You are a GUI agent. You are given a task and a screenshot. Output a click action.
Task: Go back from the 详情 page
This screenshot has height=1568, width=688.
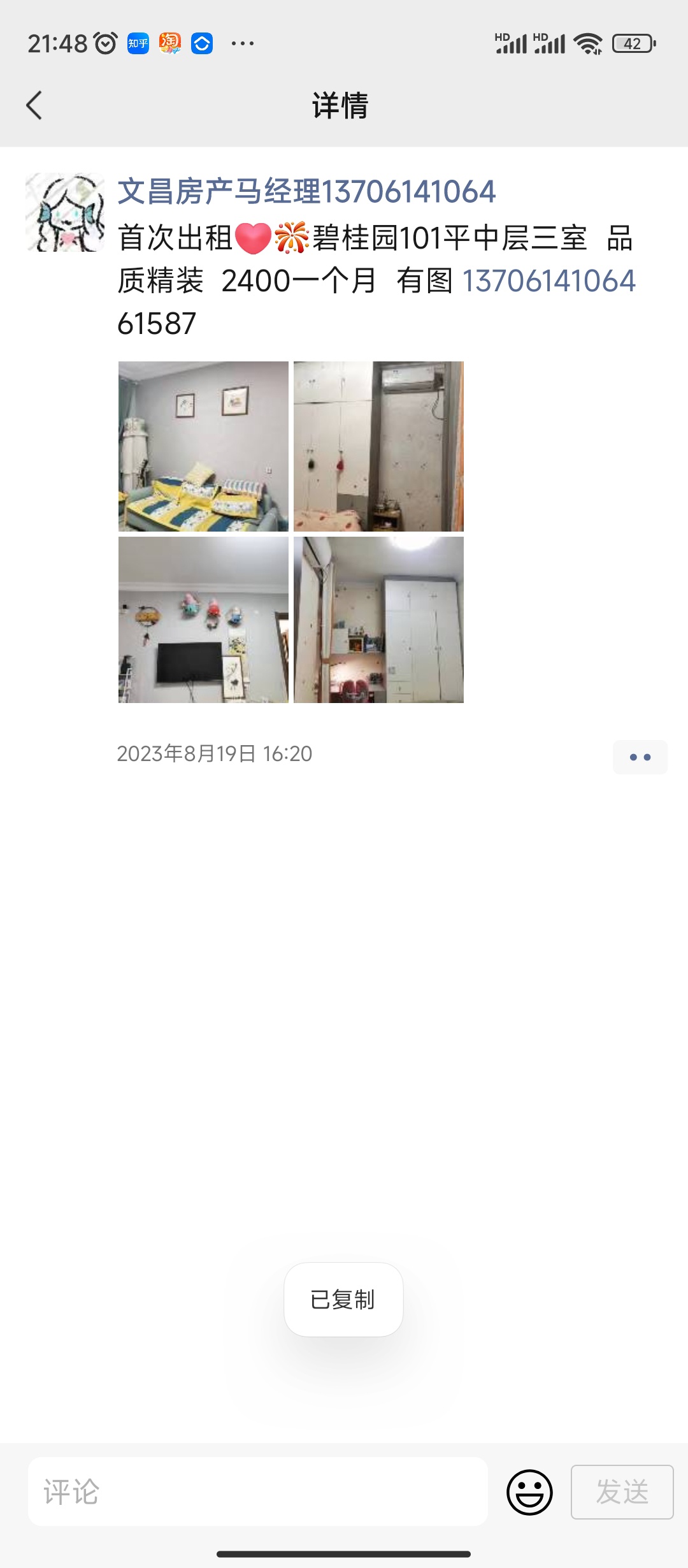coord(34,105)
